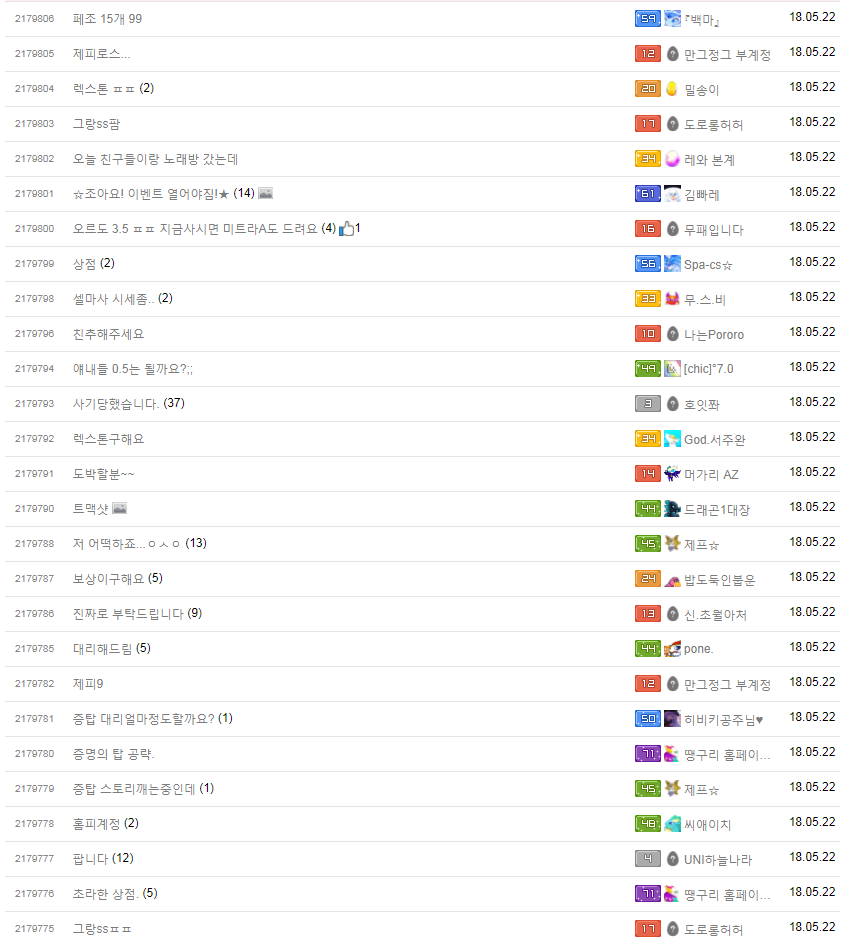
Task: Open the '대리해드림' post
Action: click(102, 648)
